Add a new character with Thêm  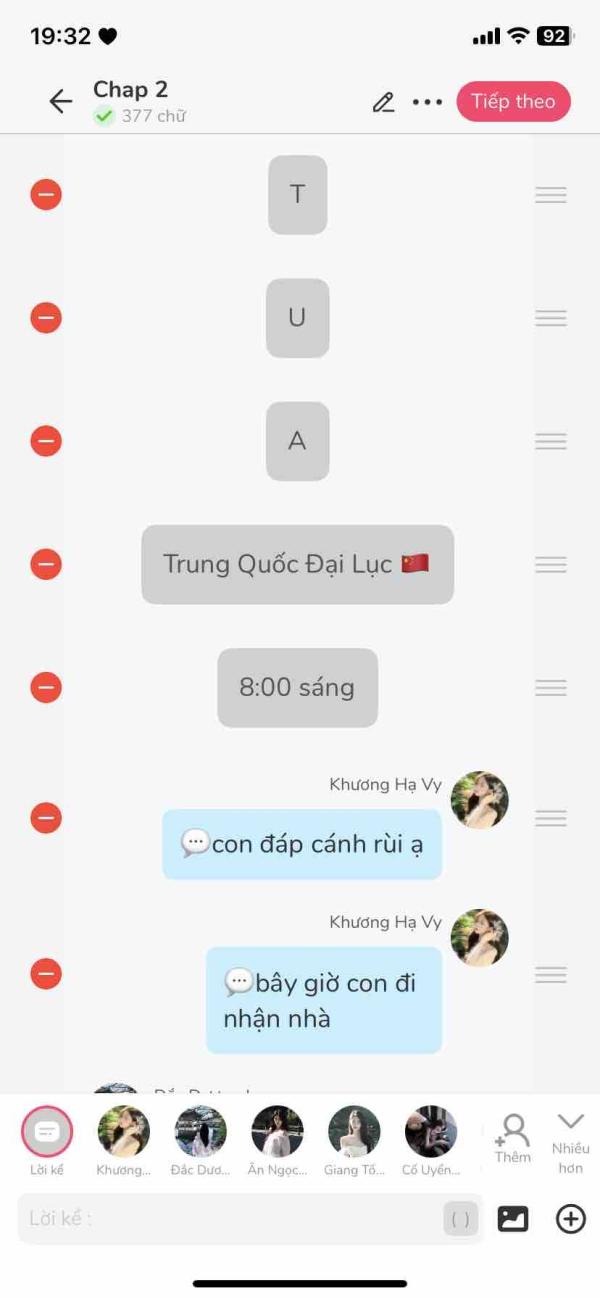point(512,1139)
